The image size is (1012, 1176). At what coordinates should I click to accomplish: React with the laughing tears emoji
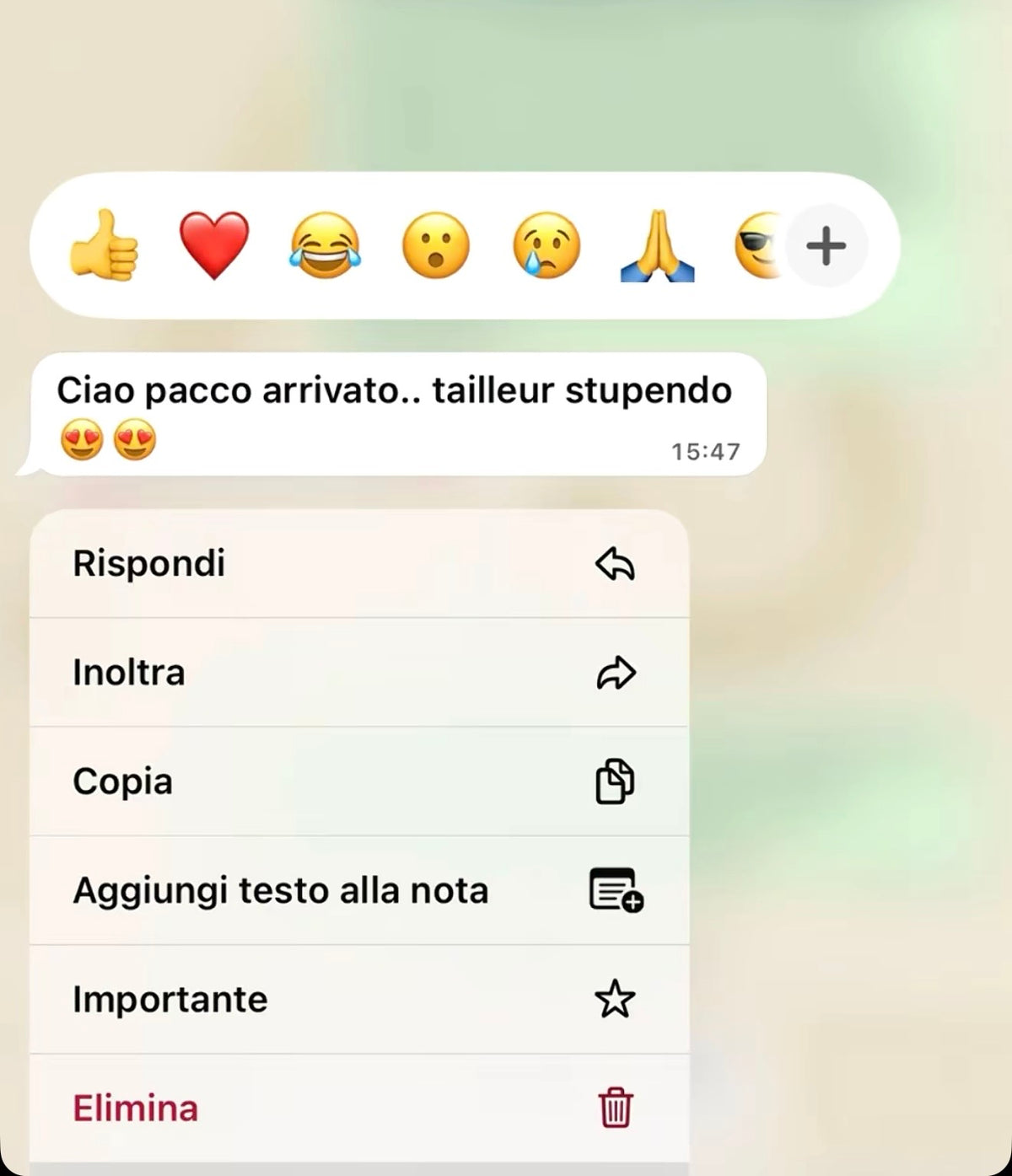[x=325, y=245]
